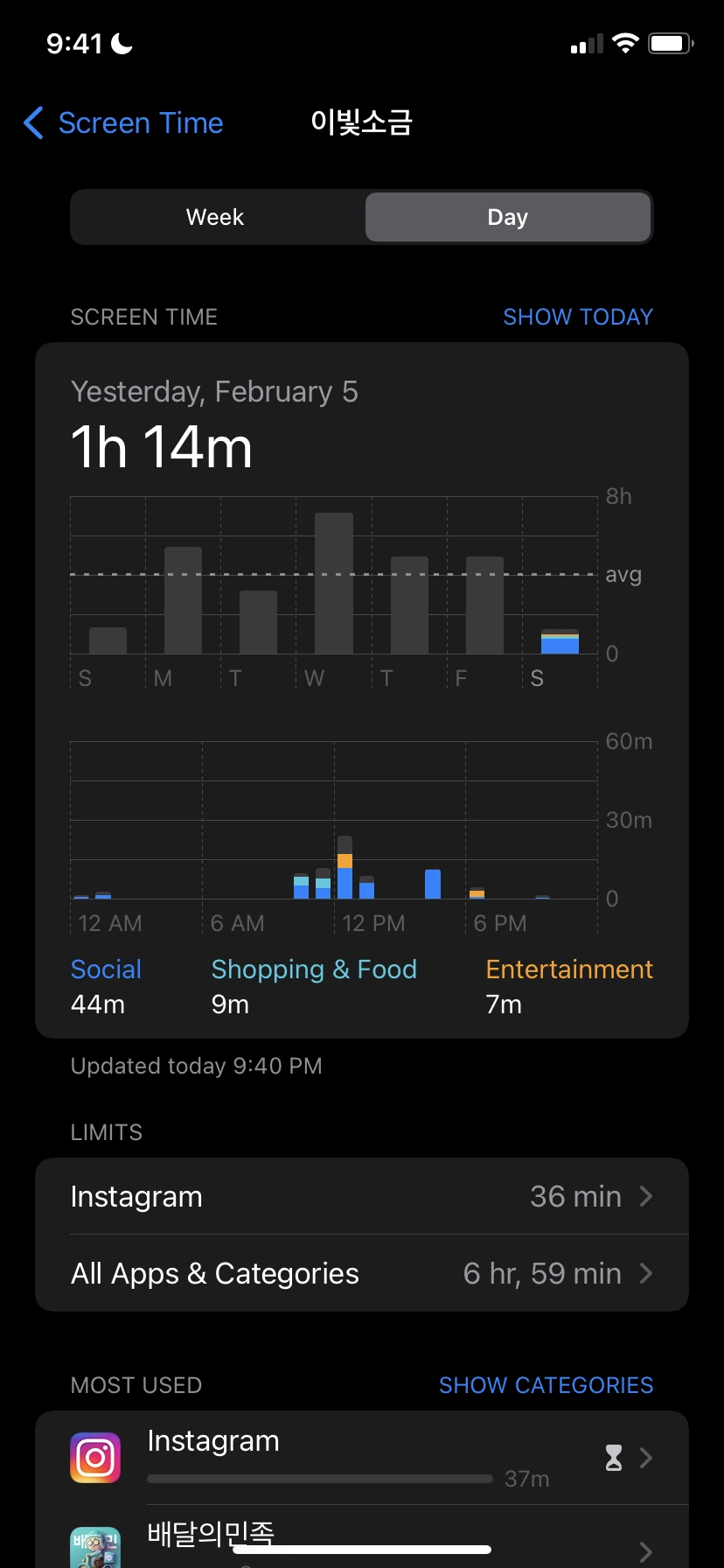The width and height of the screenshot is (724, 1568).
Task: Tap SHOW TODAY link
Action: [577, 317]
